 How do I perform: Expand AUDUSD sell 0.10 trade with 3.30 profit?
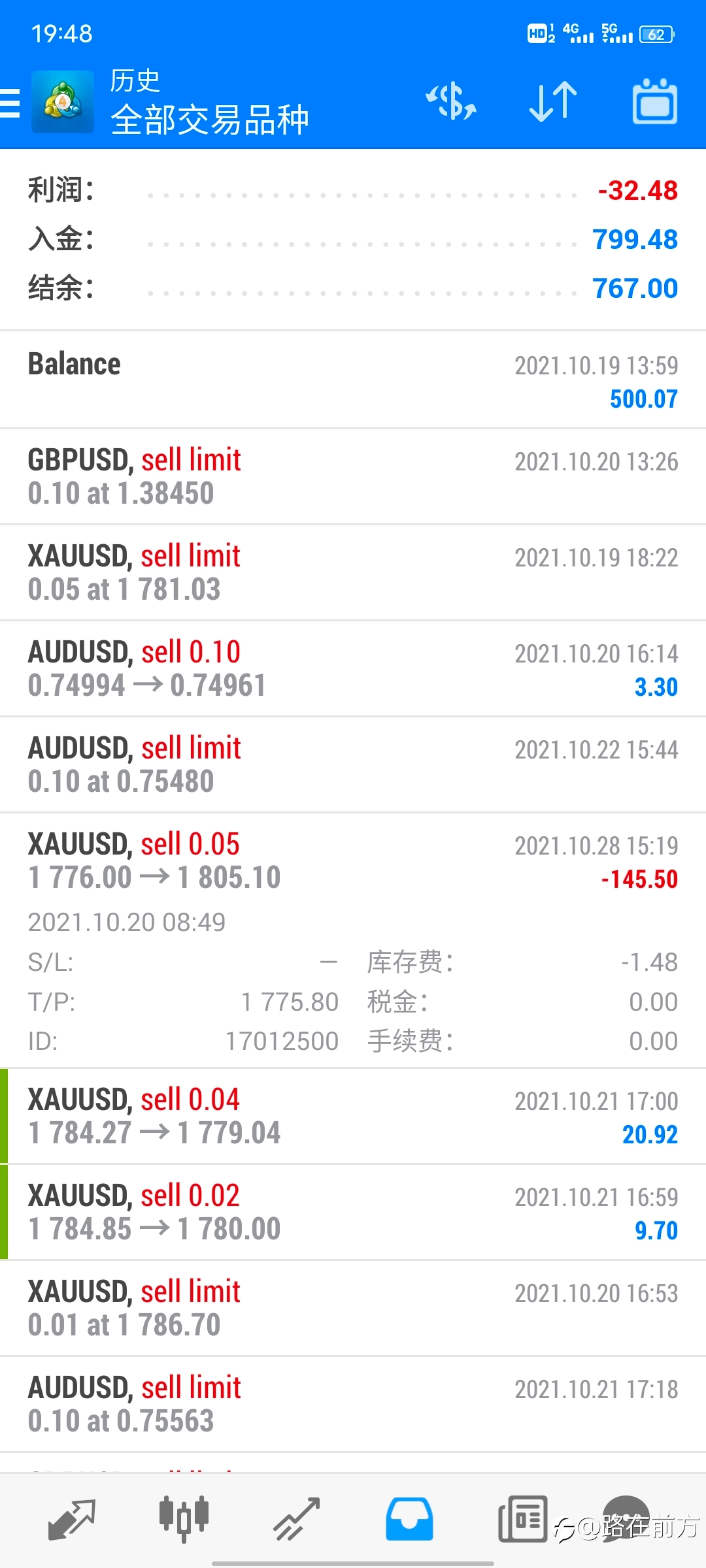coord(353,669)
